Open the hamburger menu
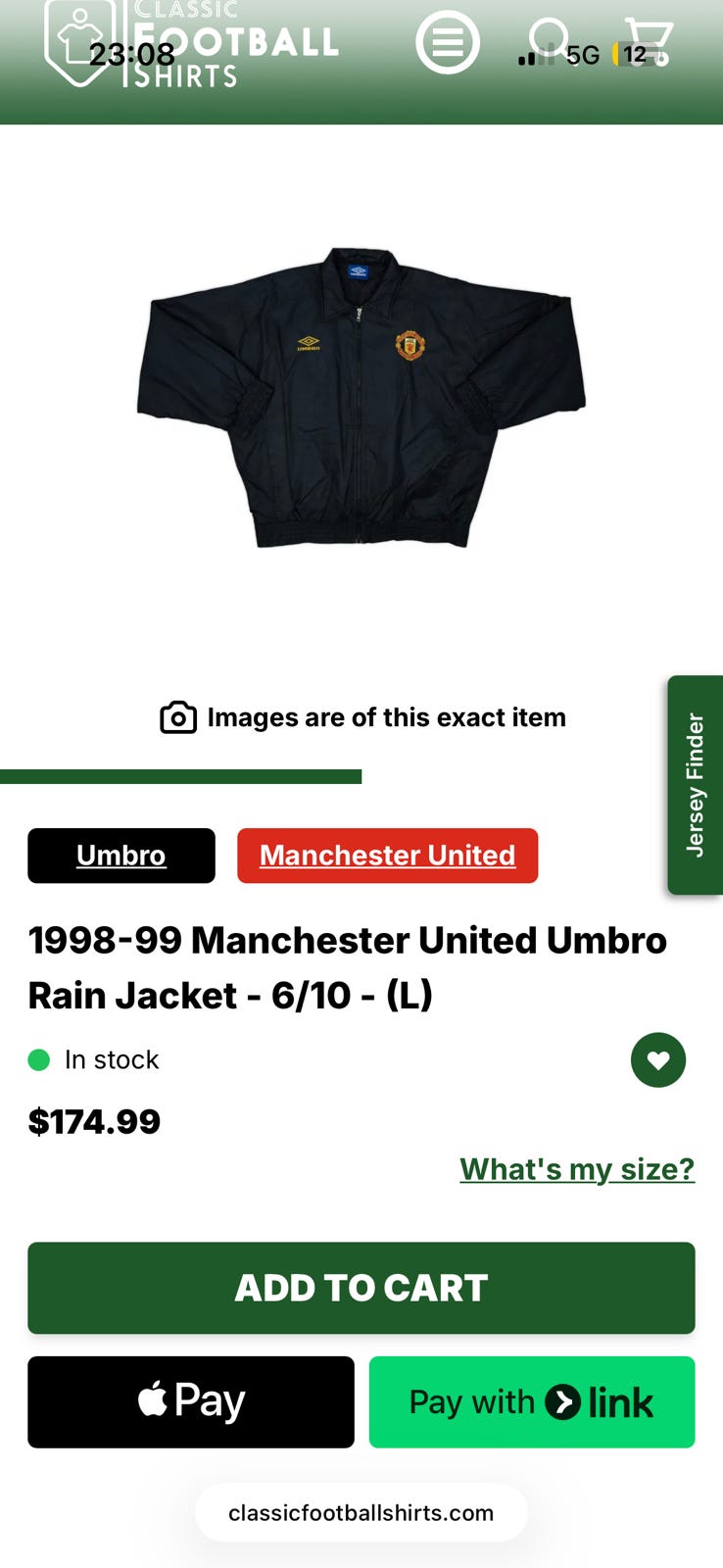Viewport: 723px width, 1568px height. click(448, 42)
